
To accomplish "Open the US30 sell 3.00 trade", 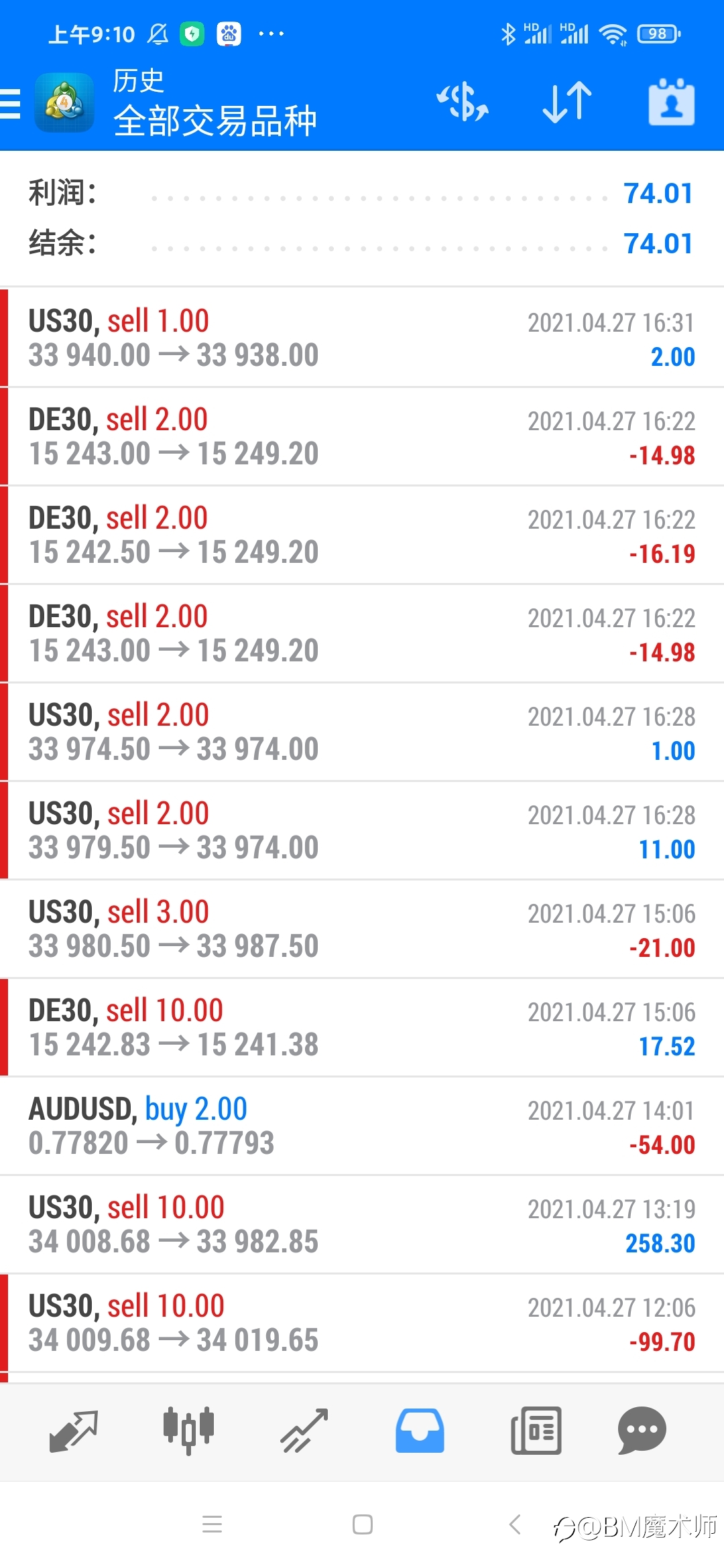I will pyautogui.click(x=362, y=929).
